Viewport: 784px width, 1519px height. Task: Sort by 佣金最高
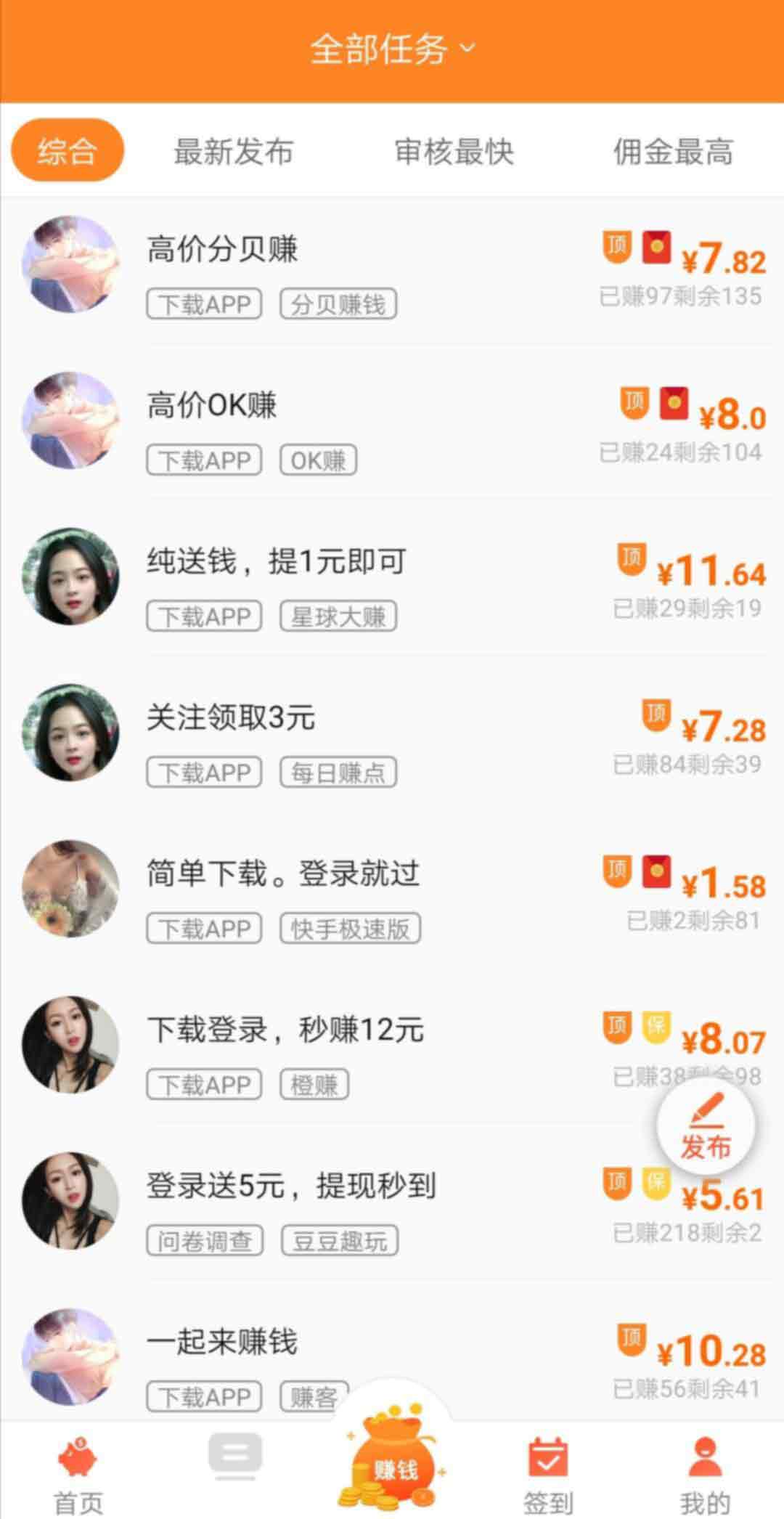point(673,151)
